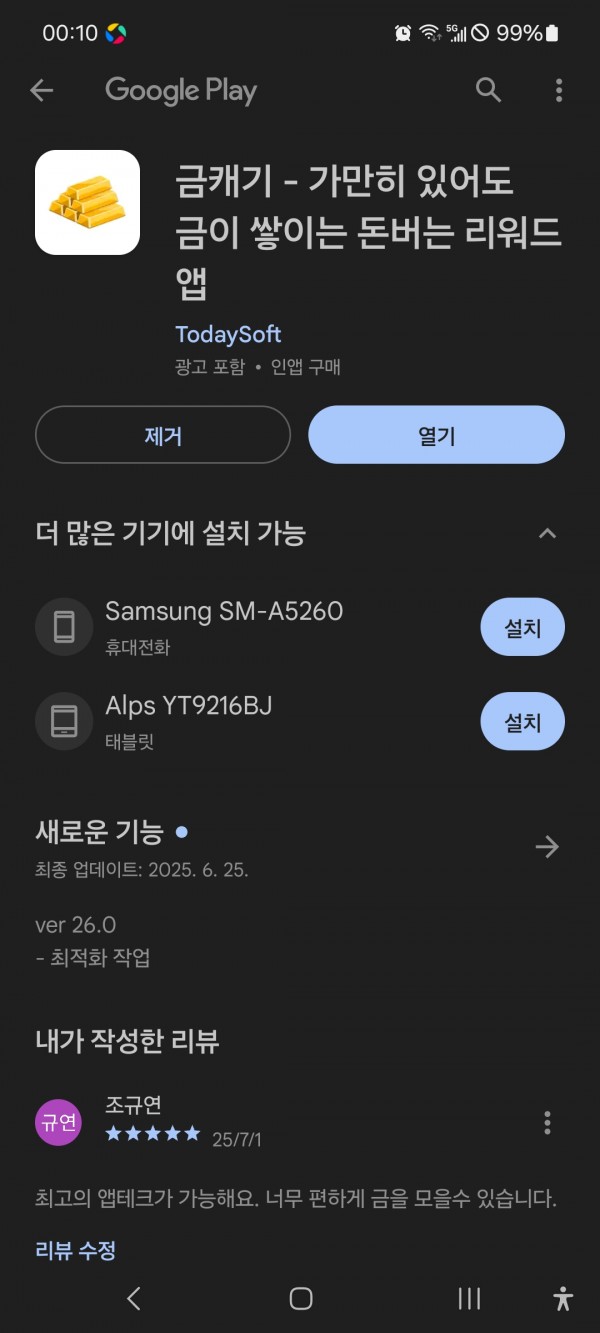600x1333 pixels.
Task: Open the options menu for 조규연's review
Action: click(x=547, y=1122)
